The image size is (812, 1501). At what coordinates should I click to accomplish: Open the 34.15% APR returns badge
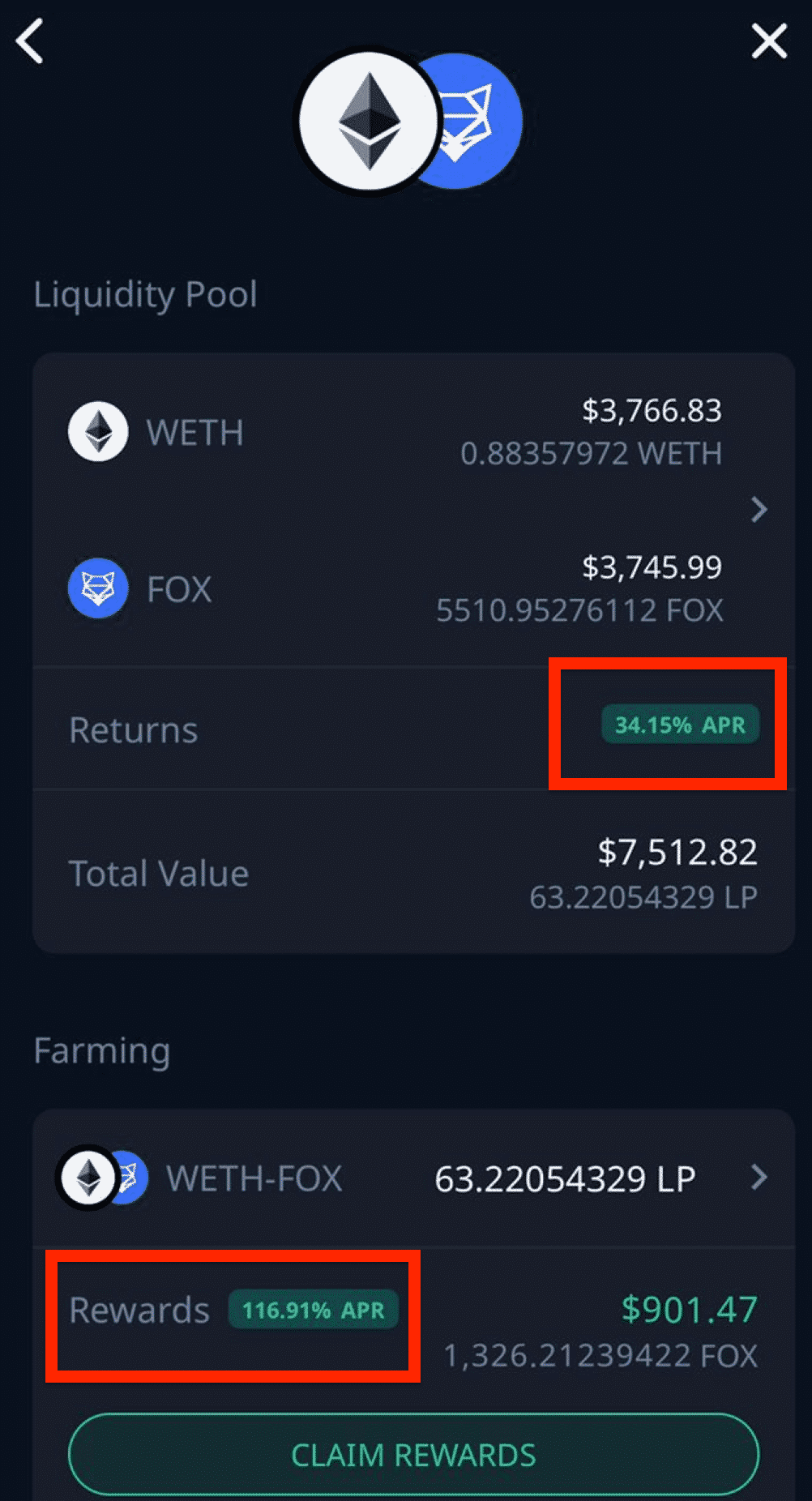[x=680, y=725]
